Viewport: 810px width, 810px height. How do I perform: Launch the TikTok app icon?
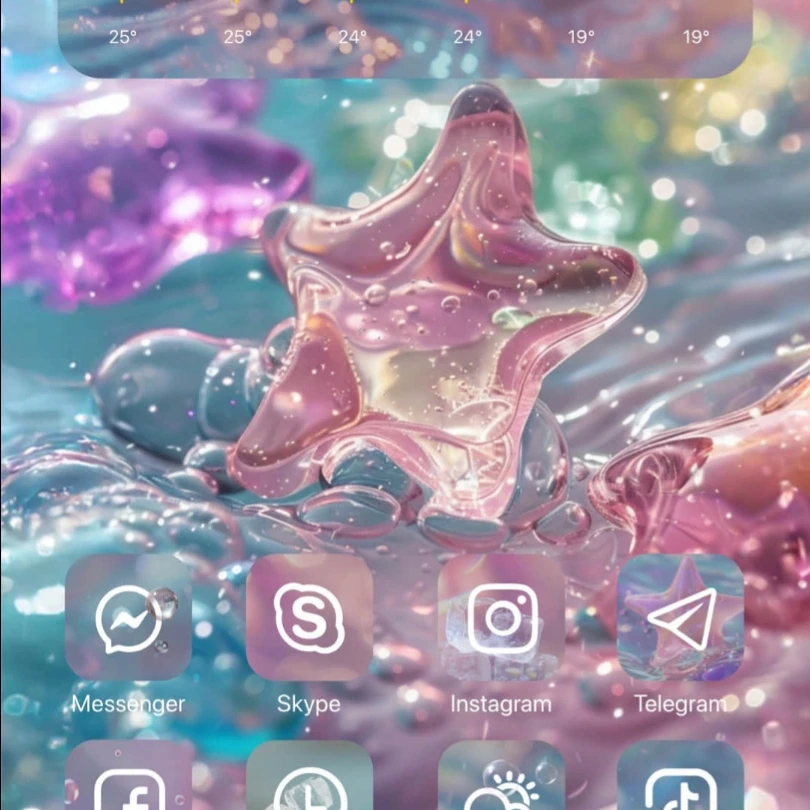tap(680, 778)
